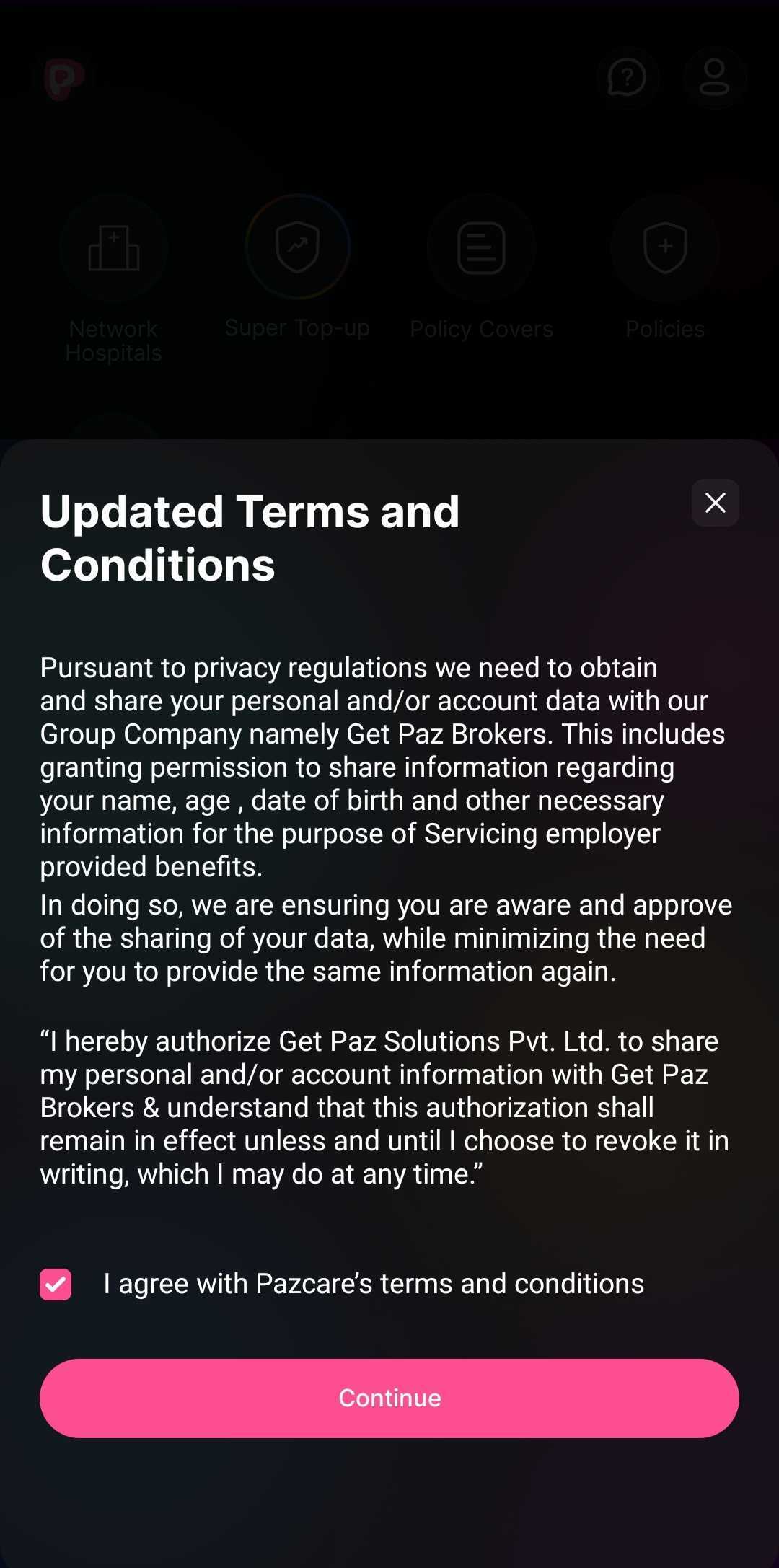Tap the pink Continue button
The image size is (779, 1568).
point(389,1399)
